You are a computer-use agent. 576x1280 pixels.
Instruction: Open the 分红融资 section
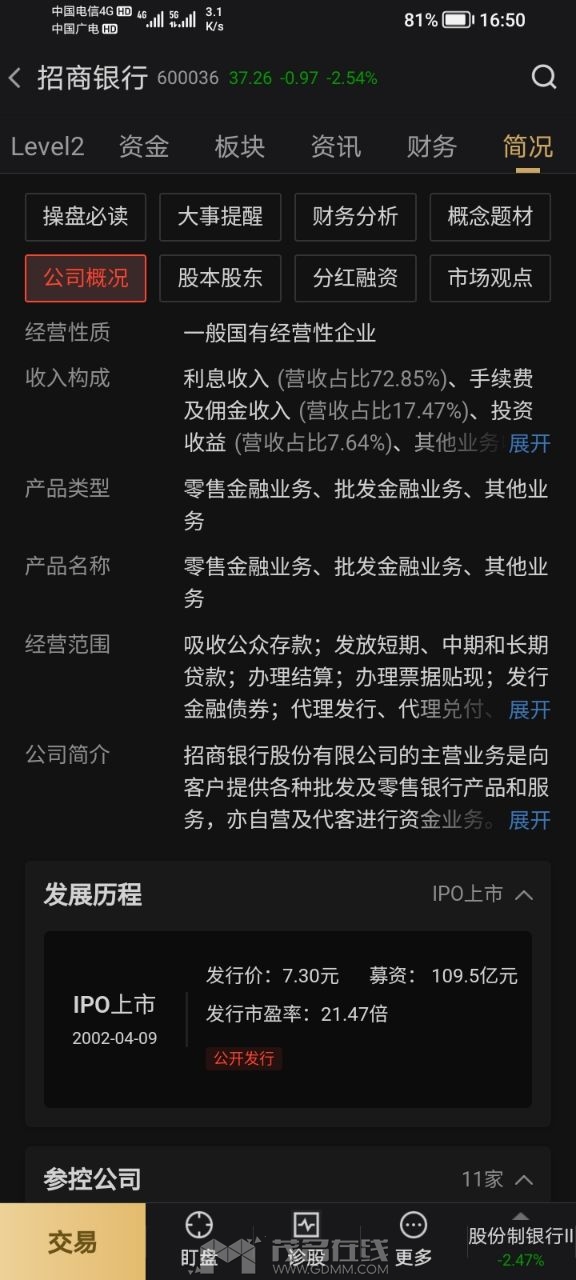click(355, 278)
